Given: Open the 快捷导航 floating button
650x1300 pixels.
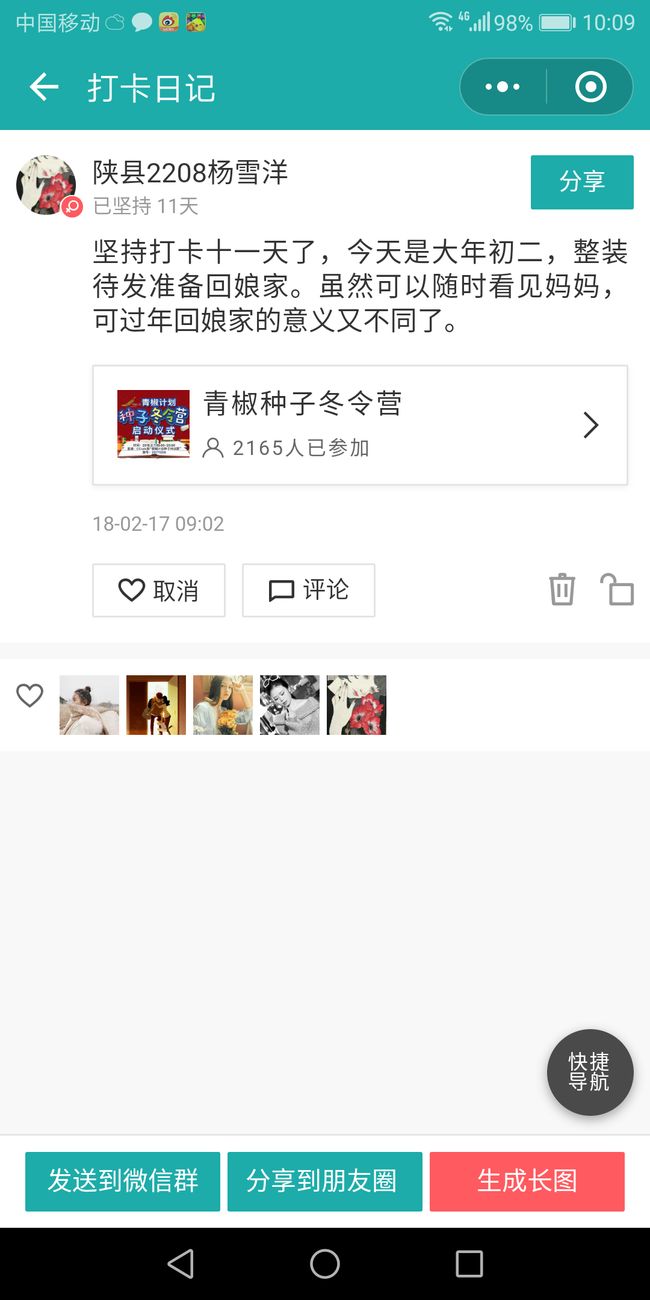Looking at the screenshot, I should [590, 1072].
